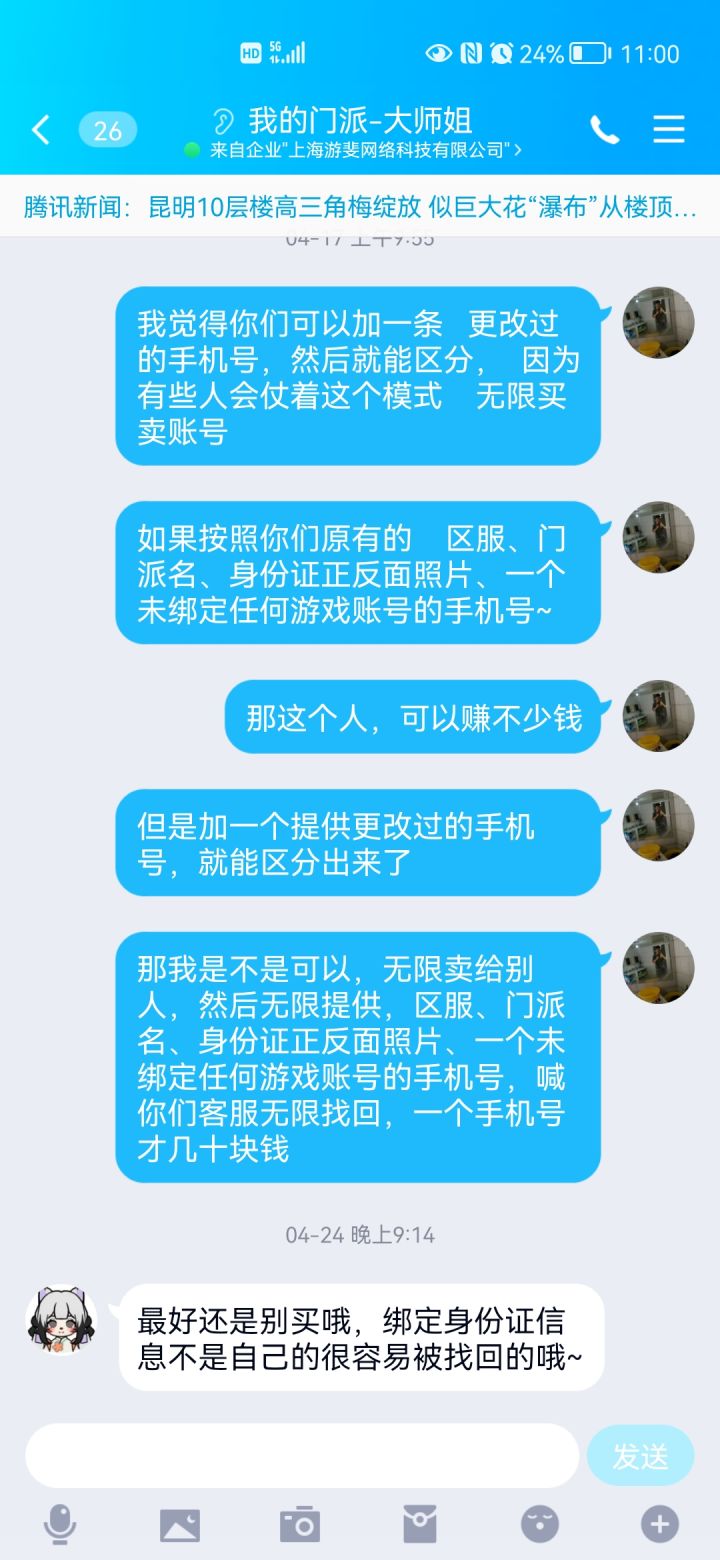Tap your own avatar beside a sent message
The width and height of the screenshot is (720, 1560).
[x=657, y=321]
